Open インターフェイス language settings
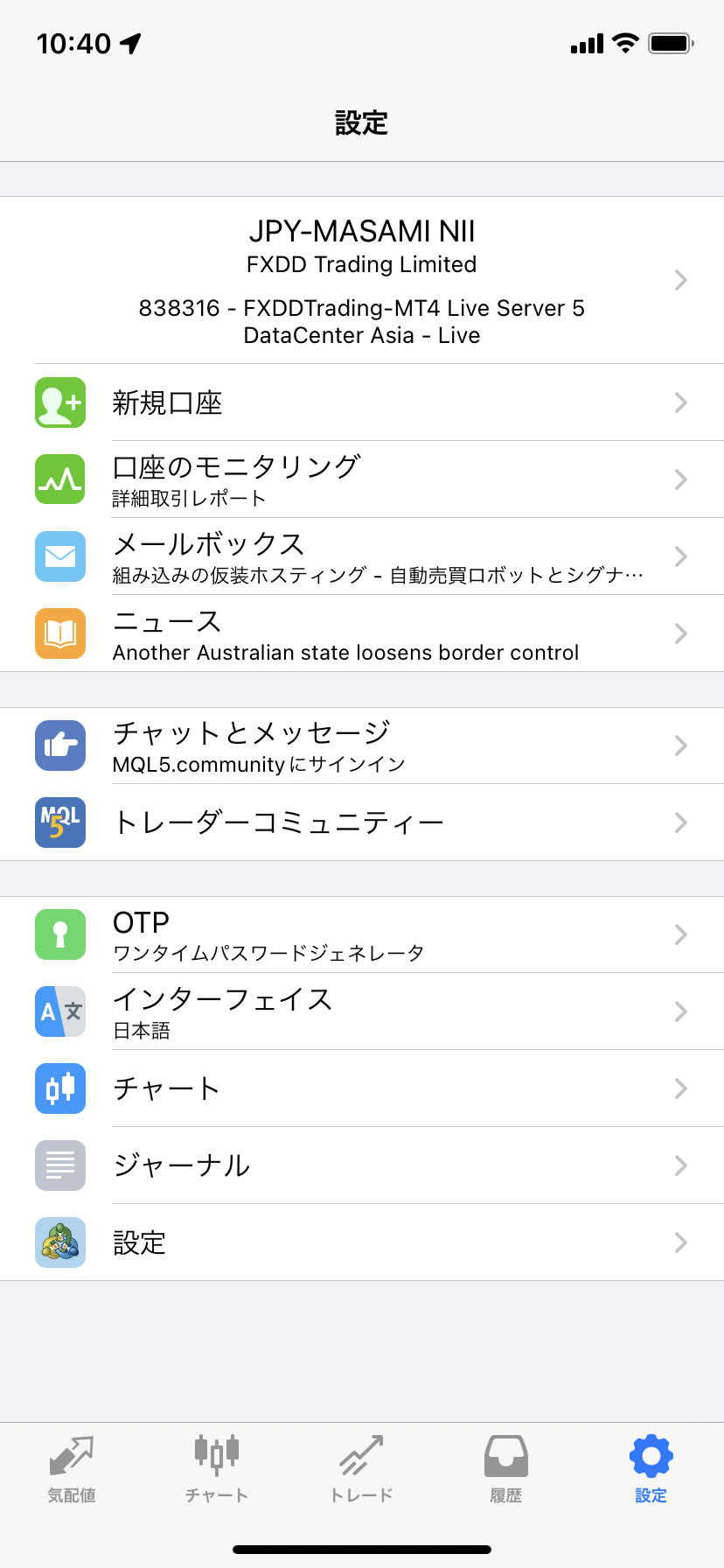 [362, 1011]
